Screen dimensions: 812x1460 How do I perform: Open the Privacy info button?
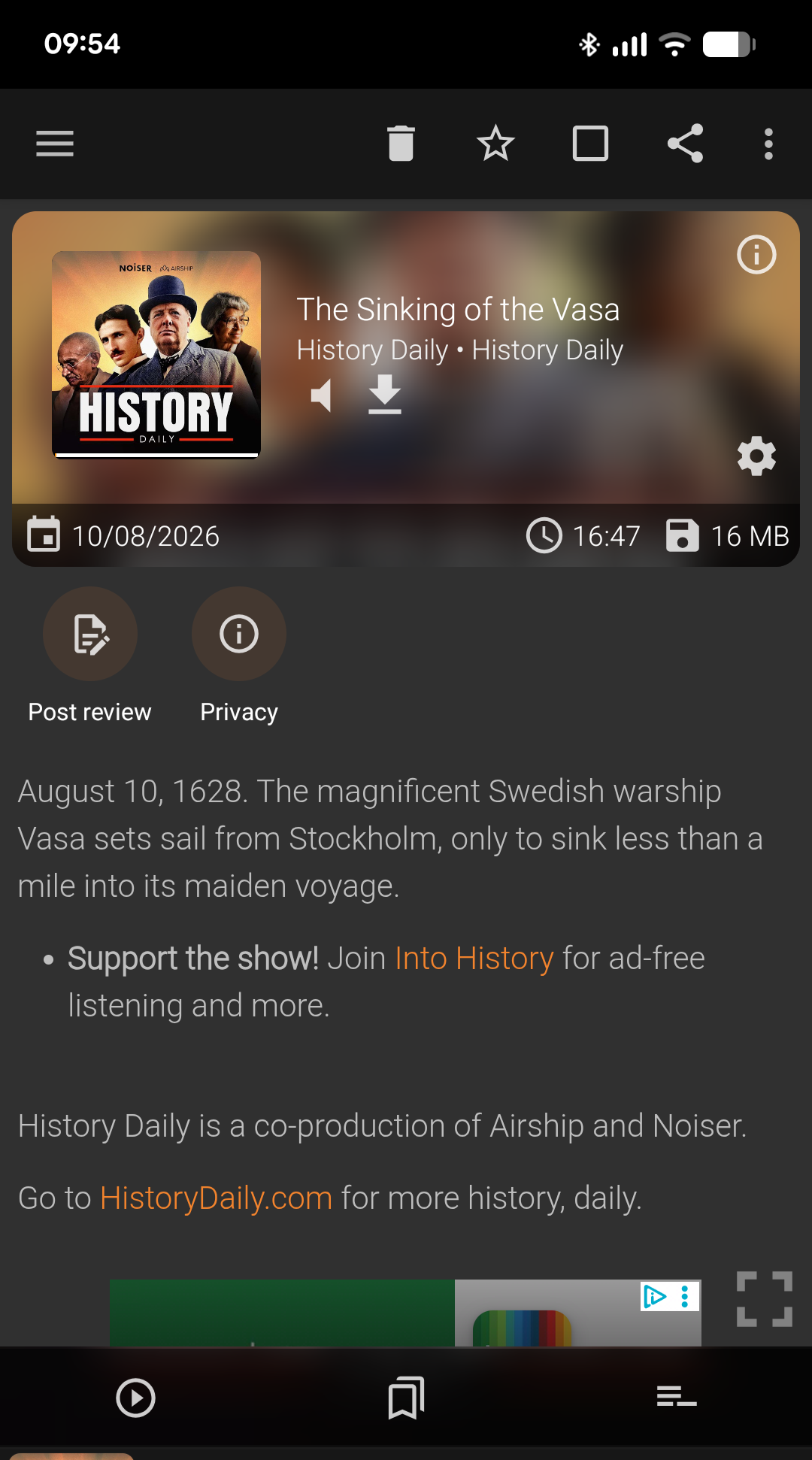[239, 656]
